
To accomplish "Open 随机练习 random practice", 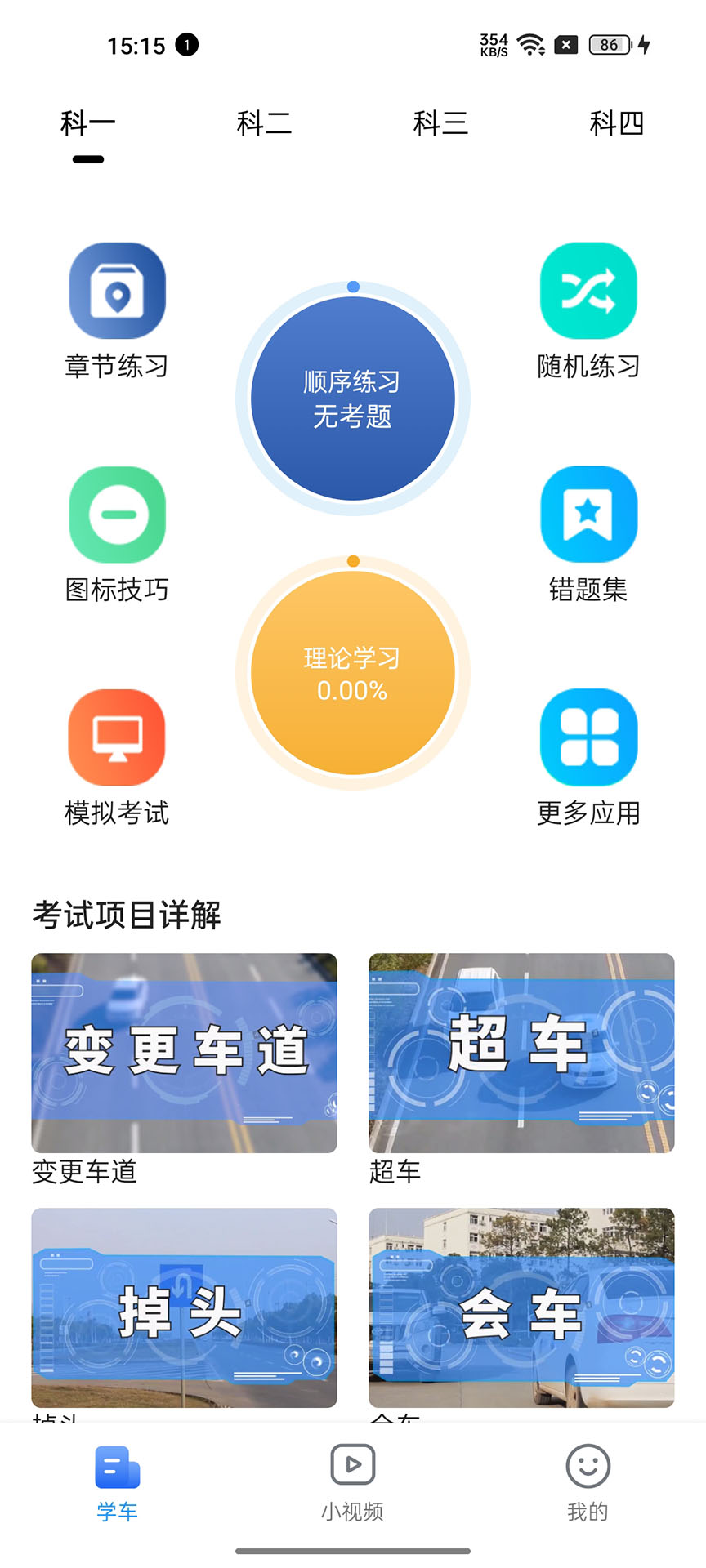I will pyautogui.click(x=588, y=291).
